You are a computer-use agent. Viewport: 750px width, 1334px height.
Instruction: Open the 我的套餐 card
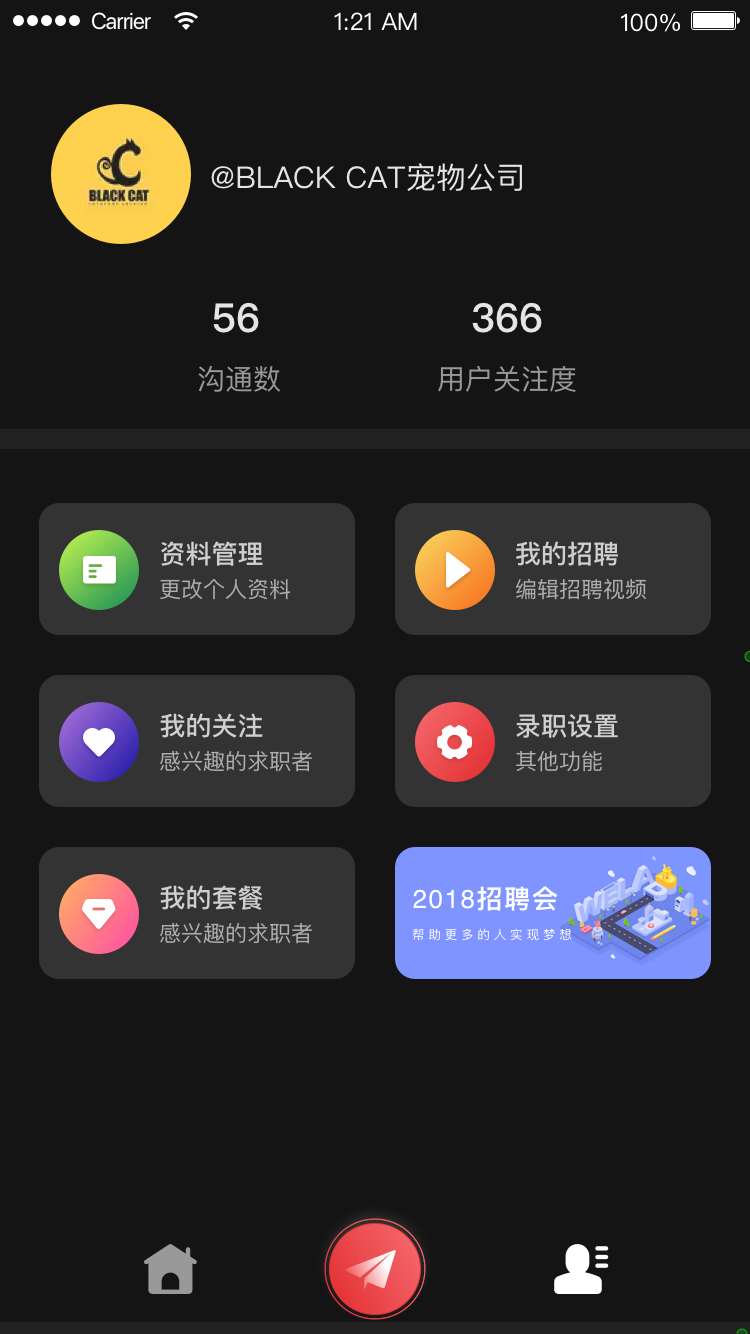point(197,913)
